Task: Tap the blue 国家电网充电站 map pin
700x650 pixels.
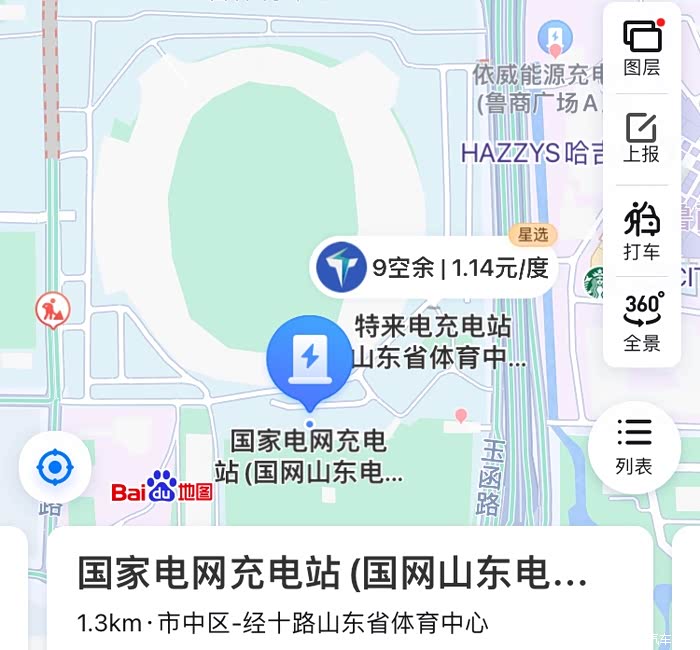Action: pos(310,362)
